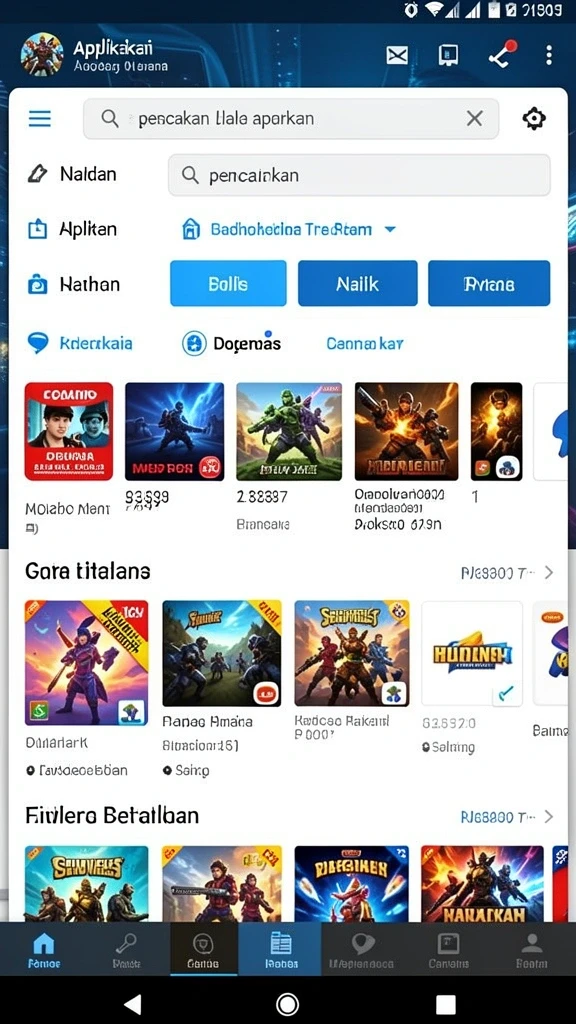This screenshot has height=1024, width=576.
Task: Open the three-dot overflow menu
Action: (x=549, y=56)
